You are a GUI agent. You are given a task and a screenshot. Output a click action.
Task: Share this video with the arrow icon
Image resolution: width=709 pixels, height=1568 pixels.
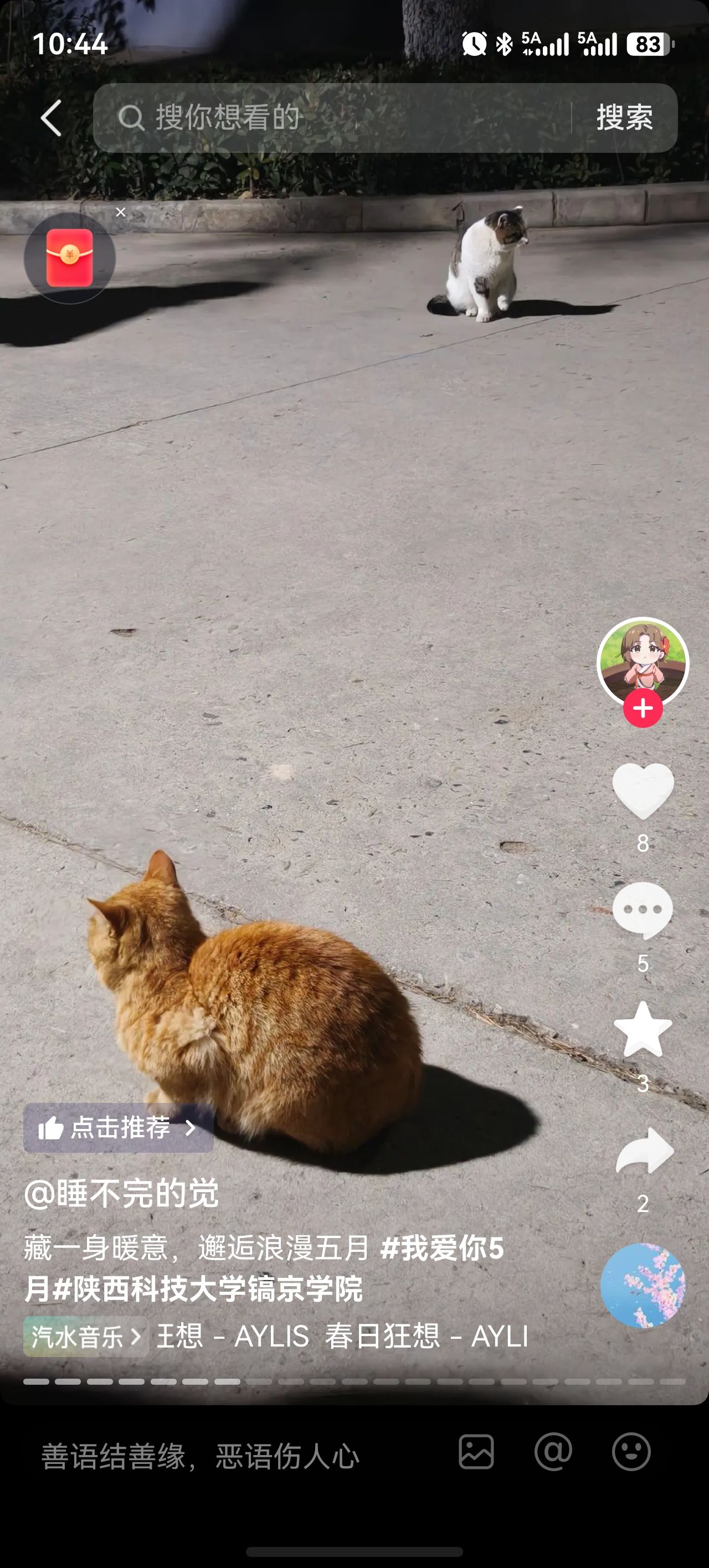644,1151
